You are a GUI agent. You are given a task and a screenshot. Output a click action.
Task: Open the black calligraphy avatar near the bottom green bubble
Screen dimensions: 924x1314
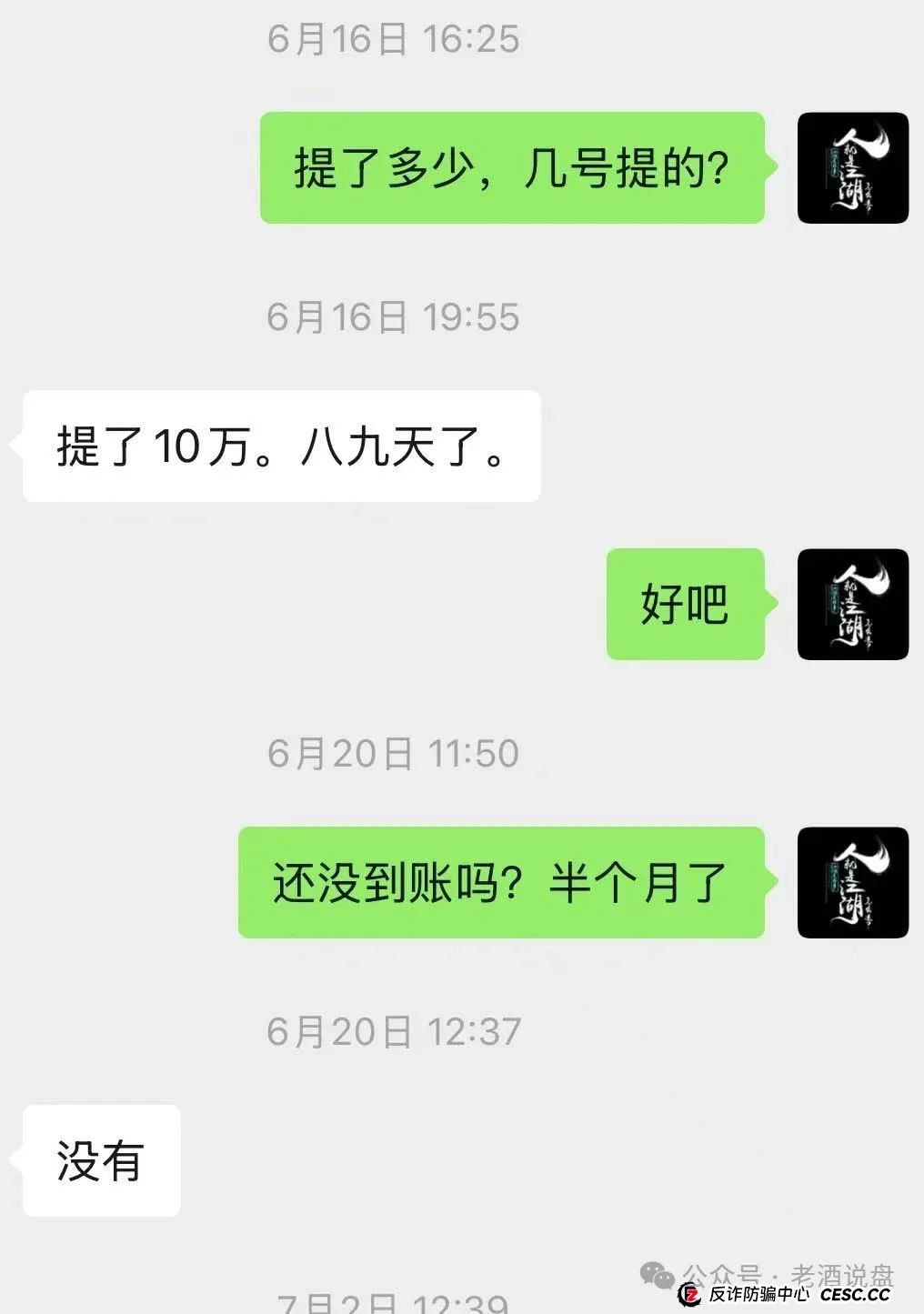point(852,882)
